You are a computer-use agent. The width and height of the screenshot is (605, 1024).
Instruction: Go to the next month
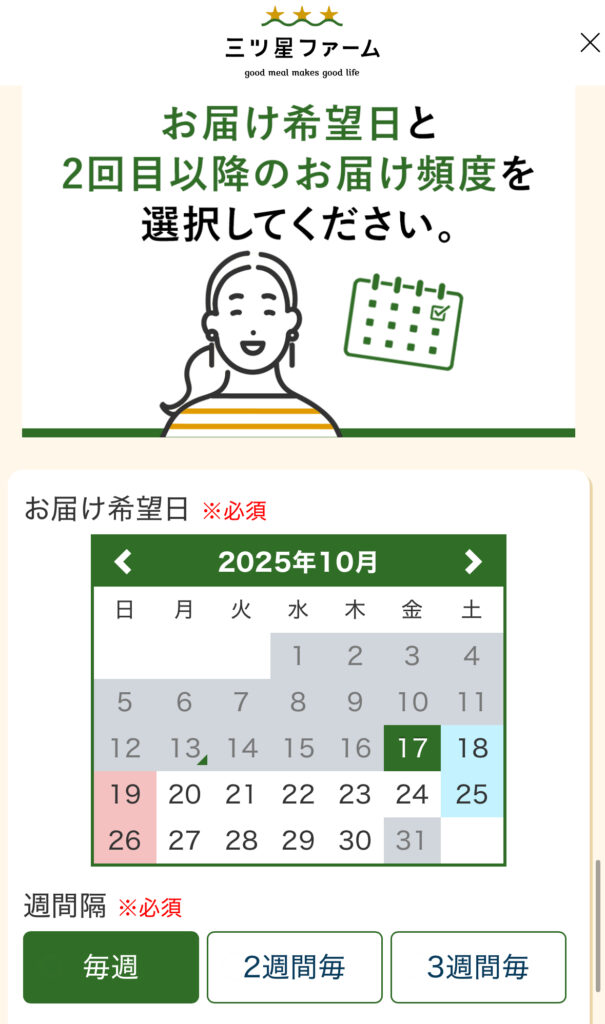tap(473, 562)
